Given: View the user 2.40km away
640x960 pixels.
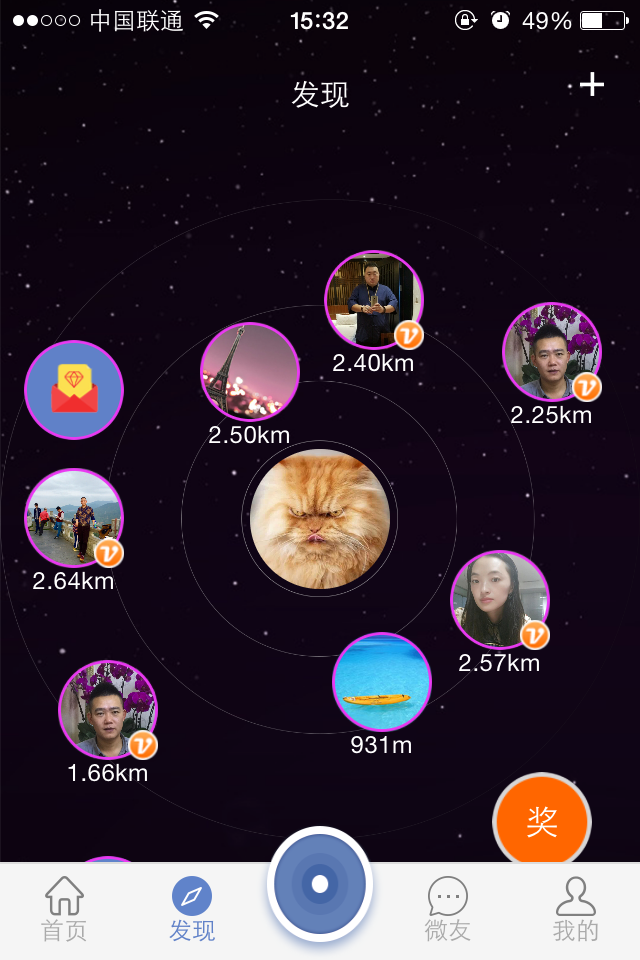Looking at the screenshot, I should pyautogui.click(x=374, y=299).
